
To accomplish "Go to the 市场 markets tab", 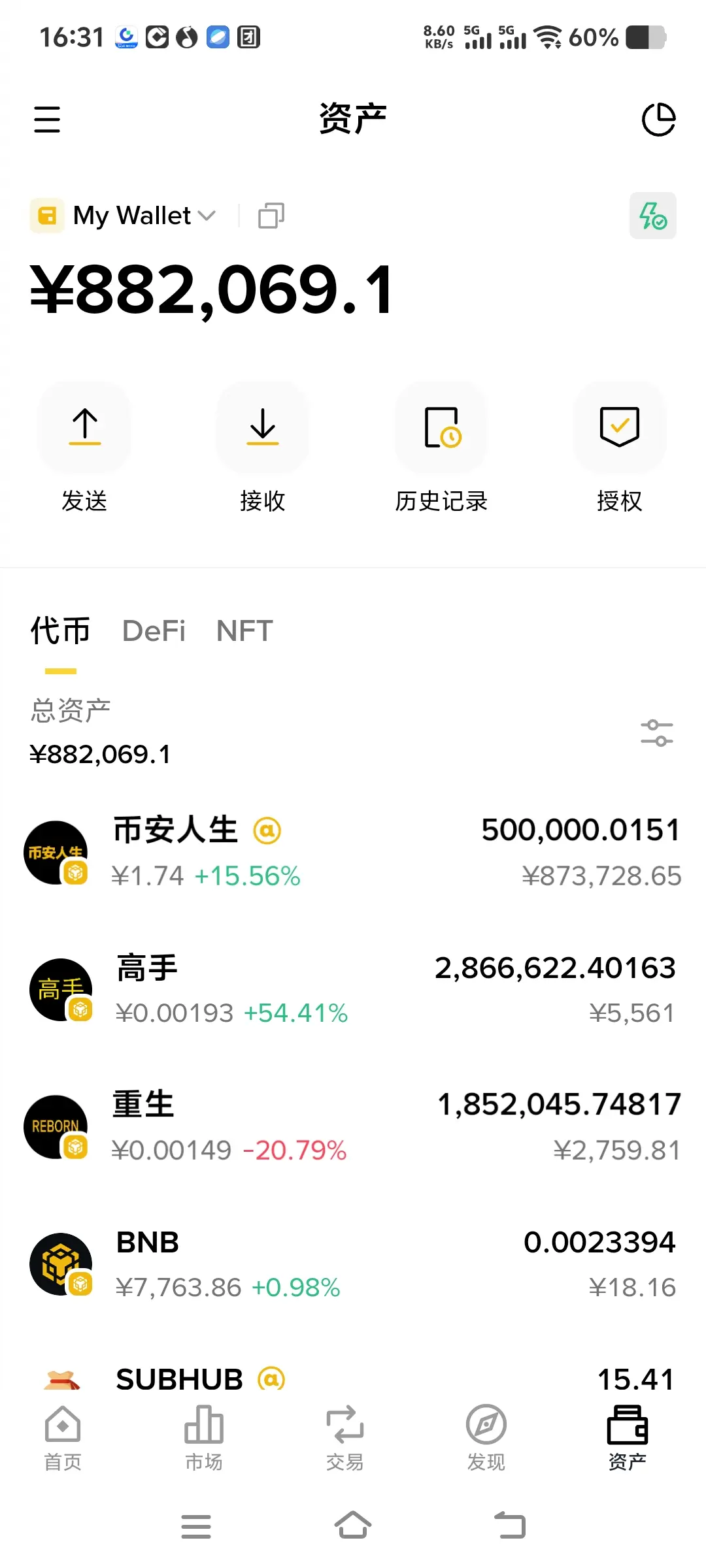I will [x=204, y=1437].
